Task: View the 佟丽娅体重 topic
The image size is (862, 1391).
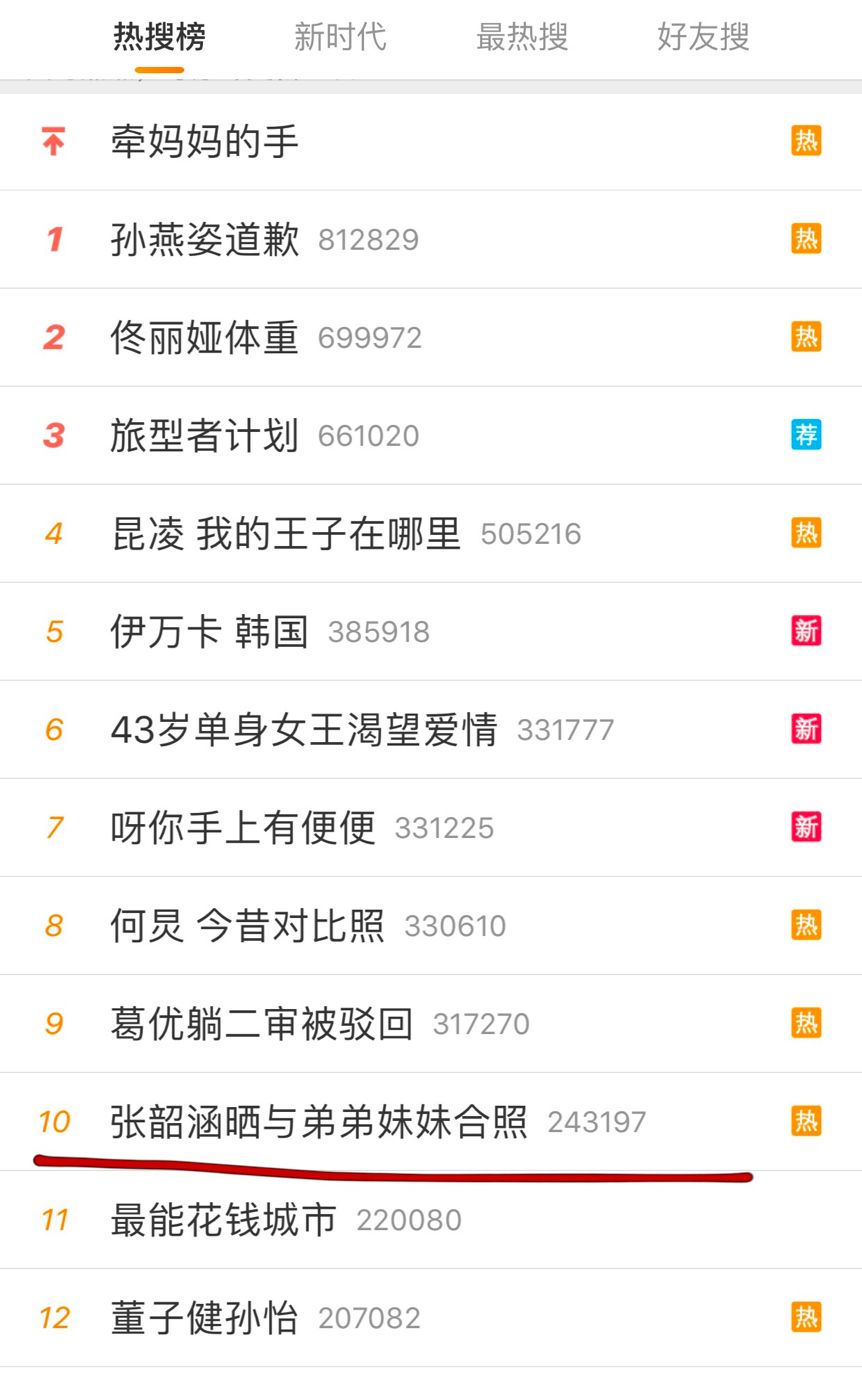Action: (x=205, y=337)
